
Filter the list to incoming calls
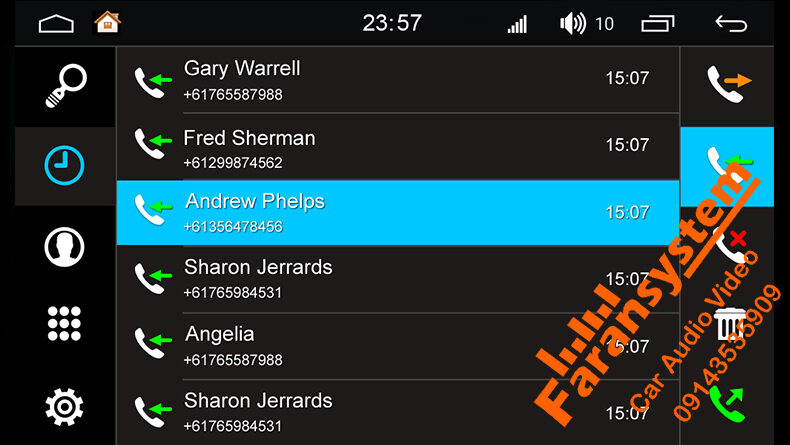(727, 160)
